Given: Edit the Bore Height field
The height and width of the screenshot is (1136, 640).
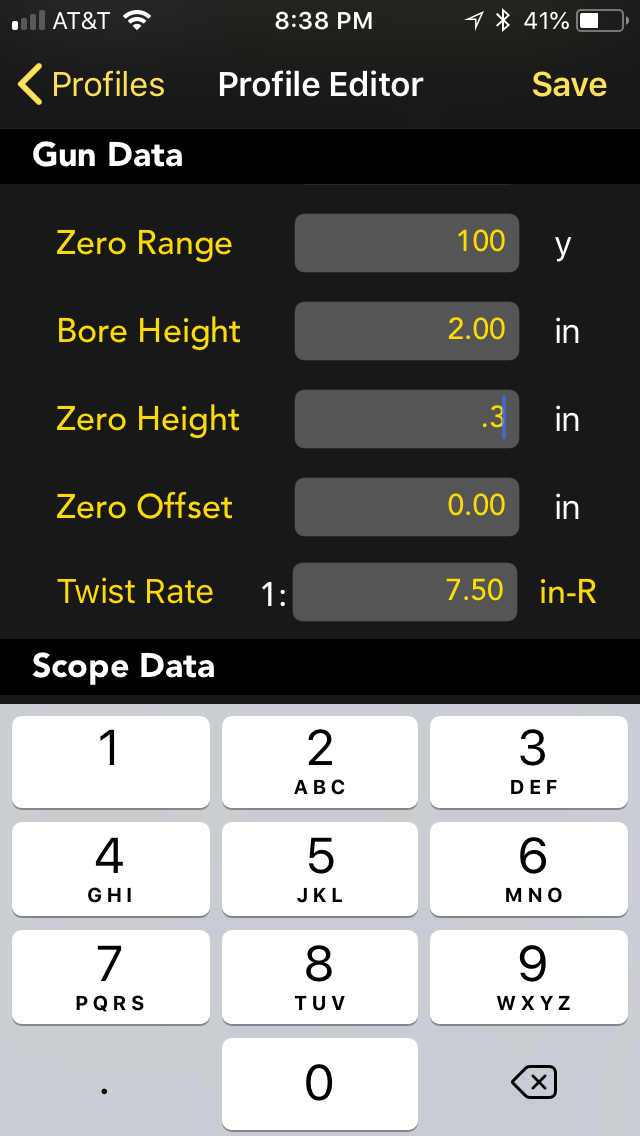Looking at the screenshot, I should pos(407,330).
